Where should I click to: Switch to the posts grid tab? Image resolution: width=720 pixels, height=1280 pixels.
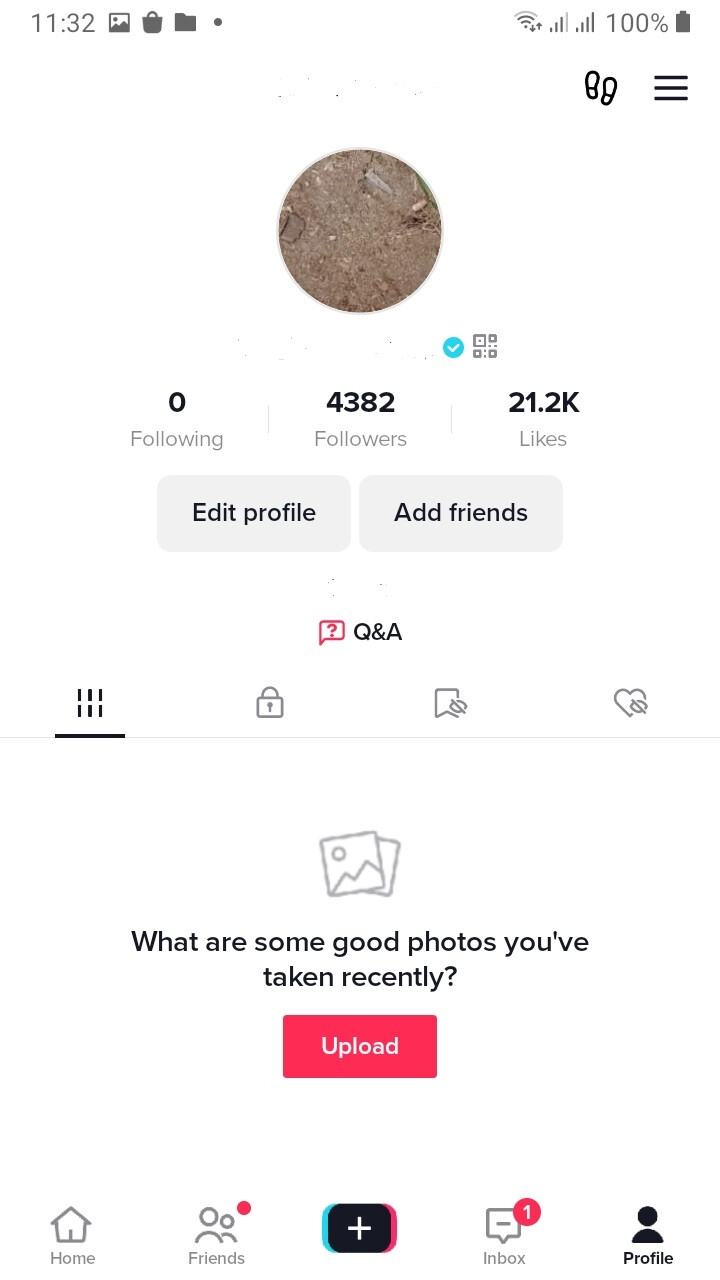[90, 704]
